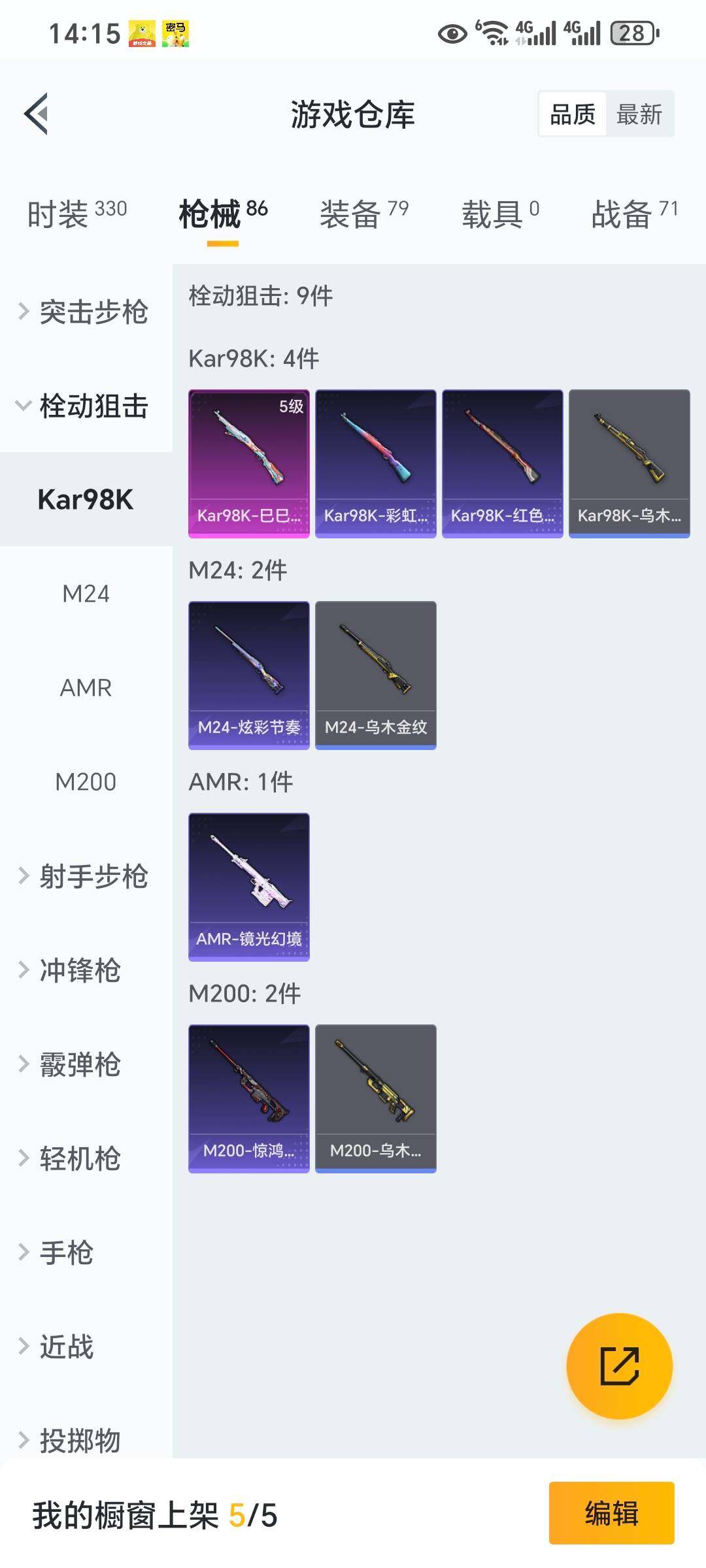
Task: Open the M24-炫彩节奏 skin tile
Action: point(248,675)
